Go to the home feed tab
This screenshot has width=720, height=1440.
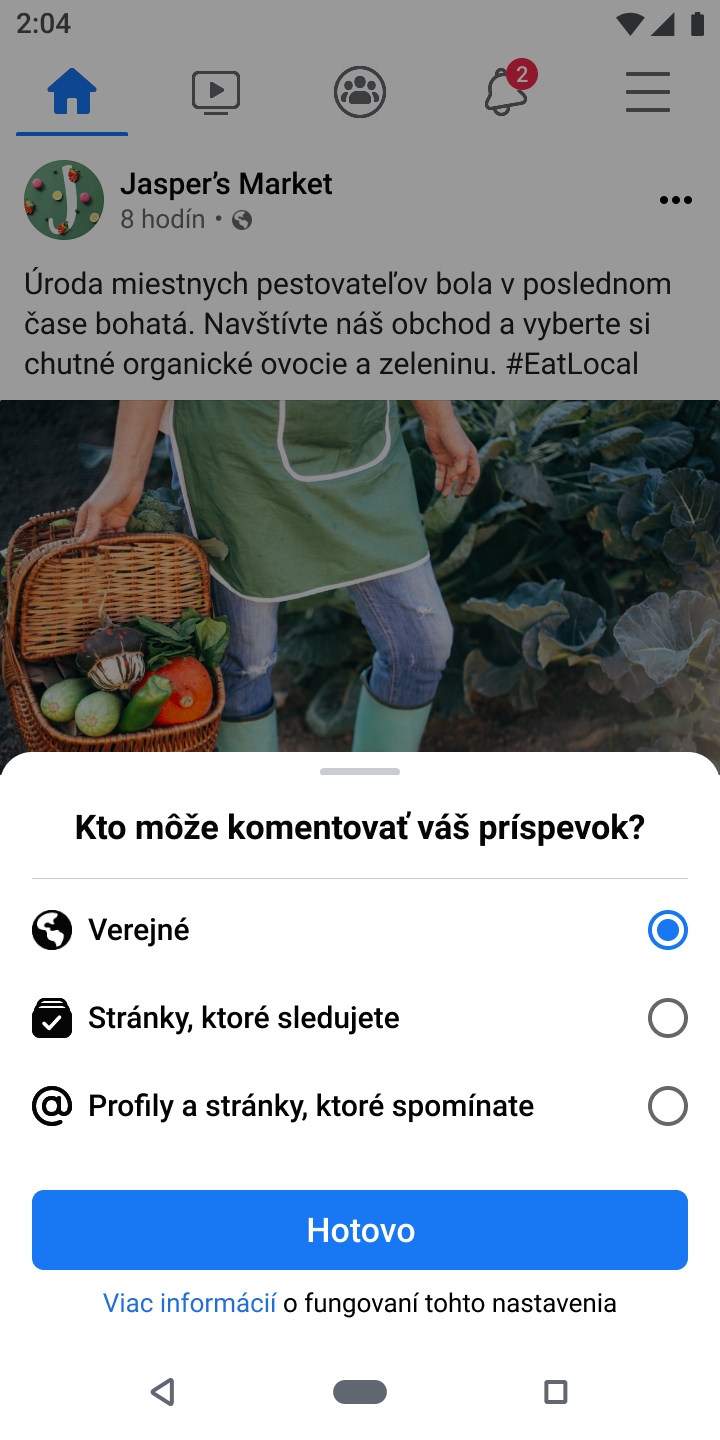point(72,93)
